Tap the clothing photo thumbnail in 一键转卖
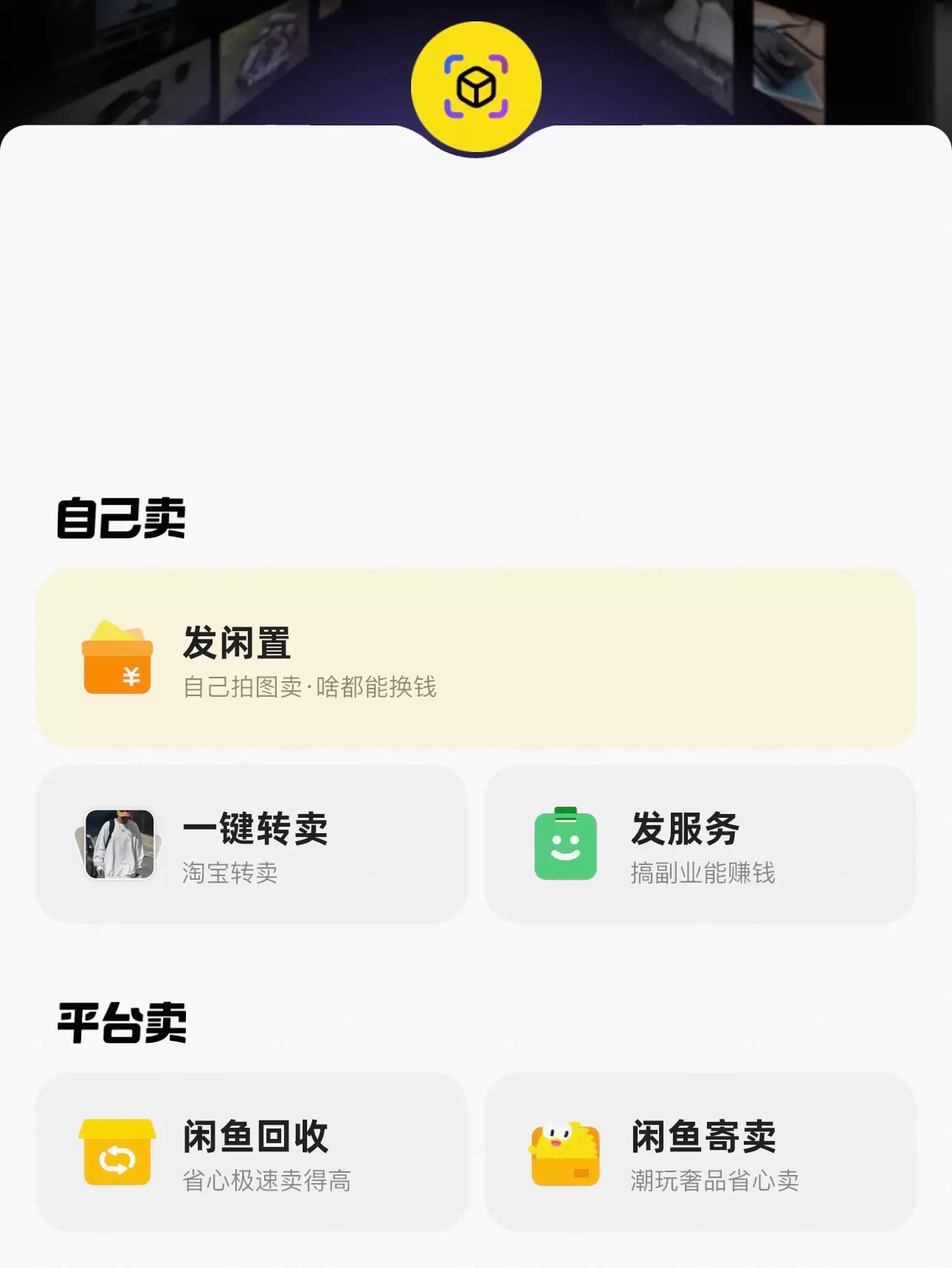The image size is (952, 1268). pos(120,843)
